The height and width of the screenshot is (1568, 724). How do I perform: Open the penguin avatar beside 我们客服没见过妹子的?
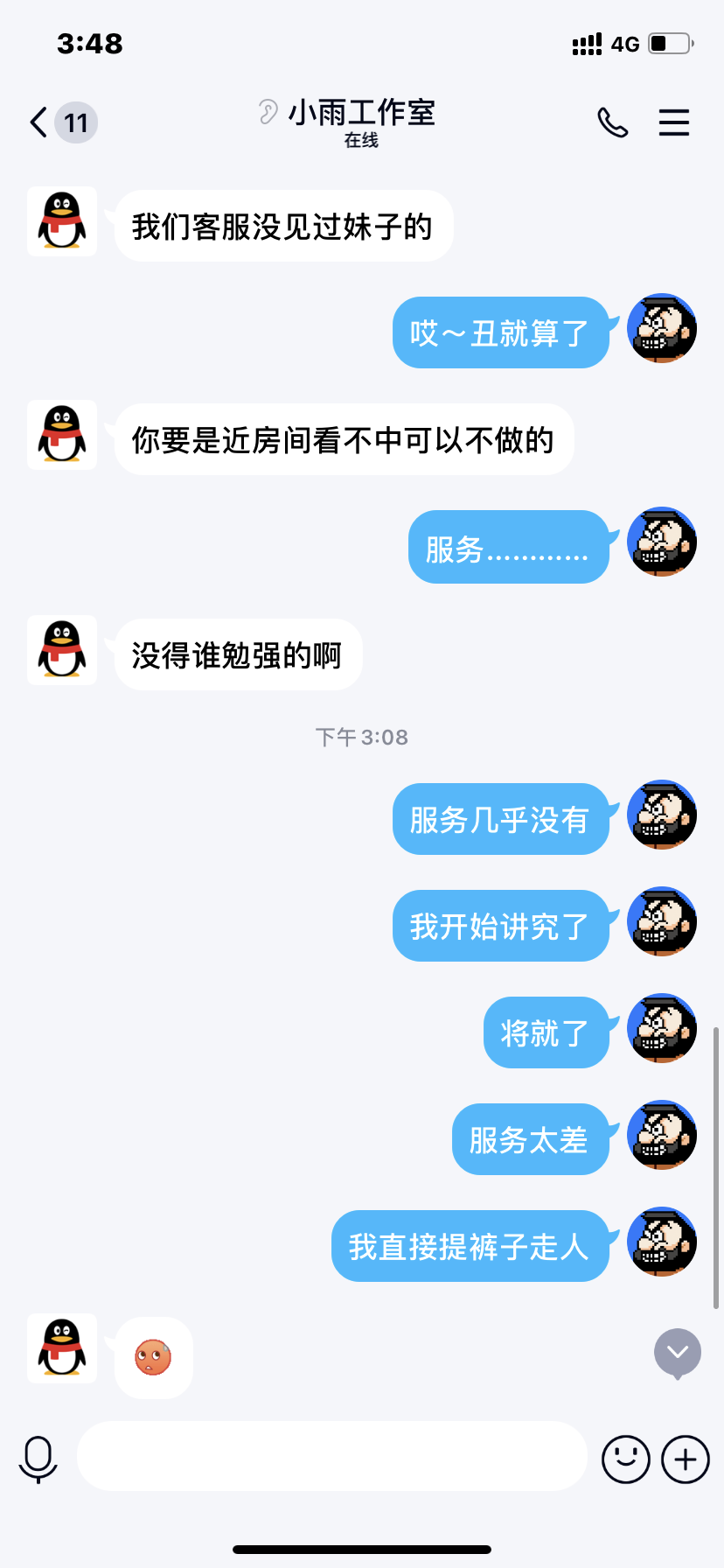click(62, 221)
